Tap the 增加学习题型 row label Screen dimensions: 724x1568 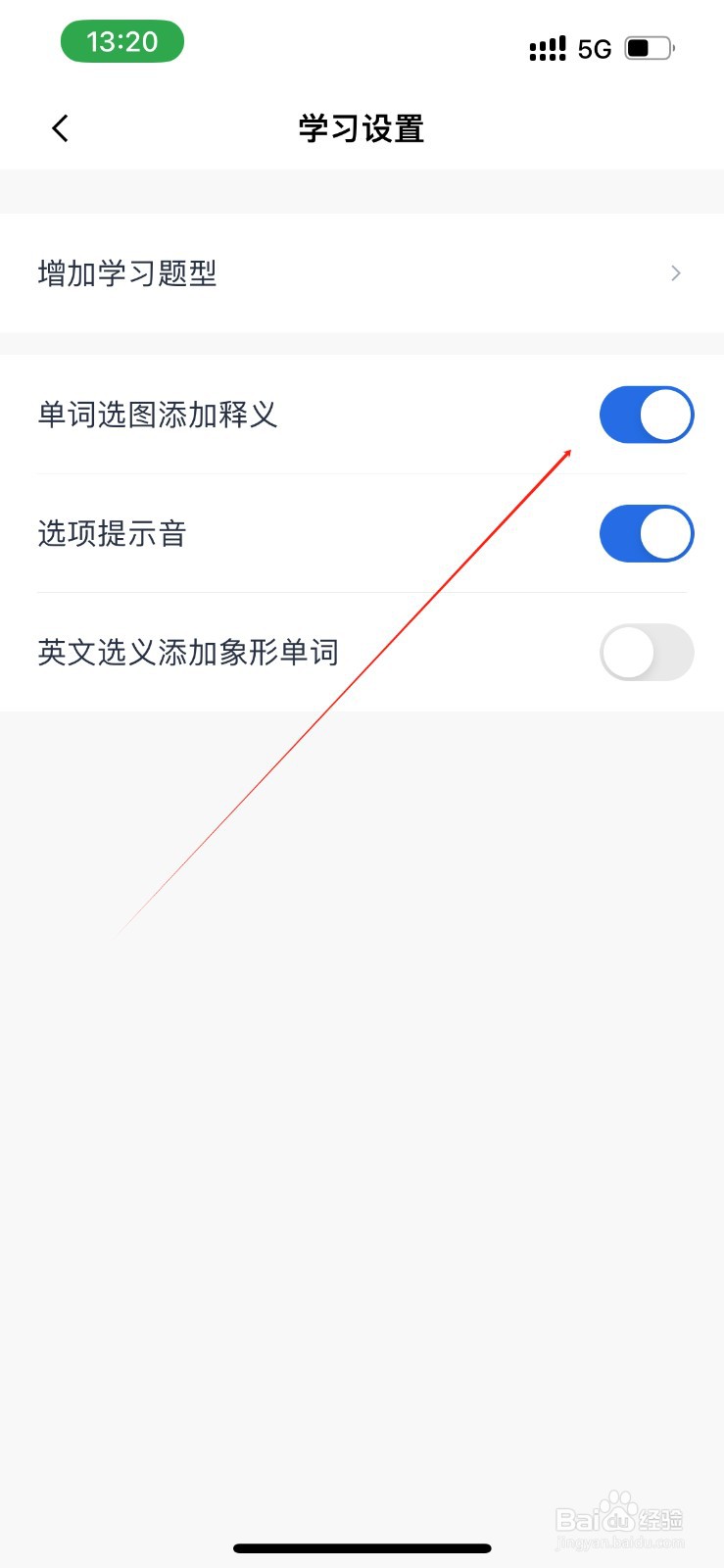127,272
